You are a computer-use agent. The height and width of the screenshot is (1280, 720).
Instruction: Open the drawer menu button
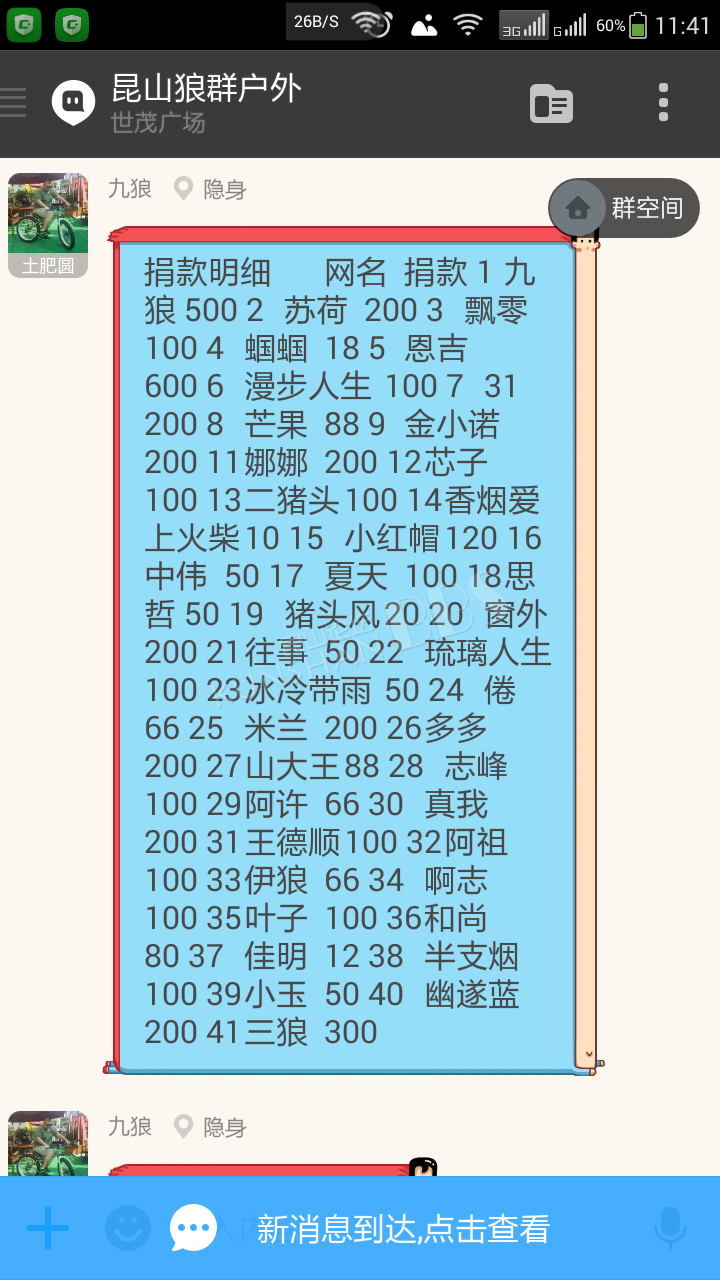tap(14, 102)
